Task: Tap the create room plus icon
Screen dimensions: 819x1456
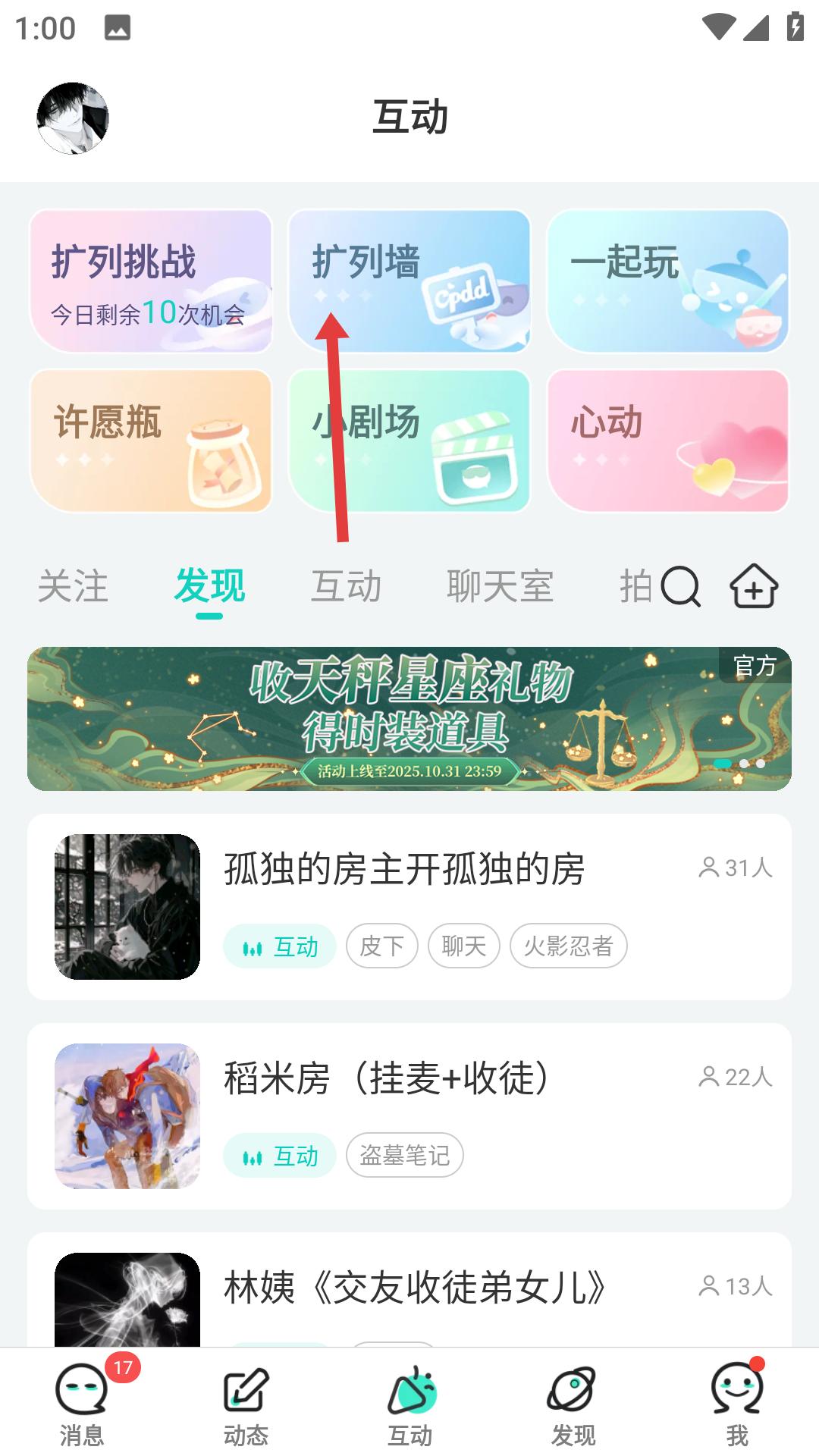Action: 753,588
